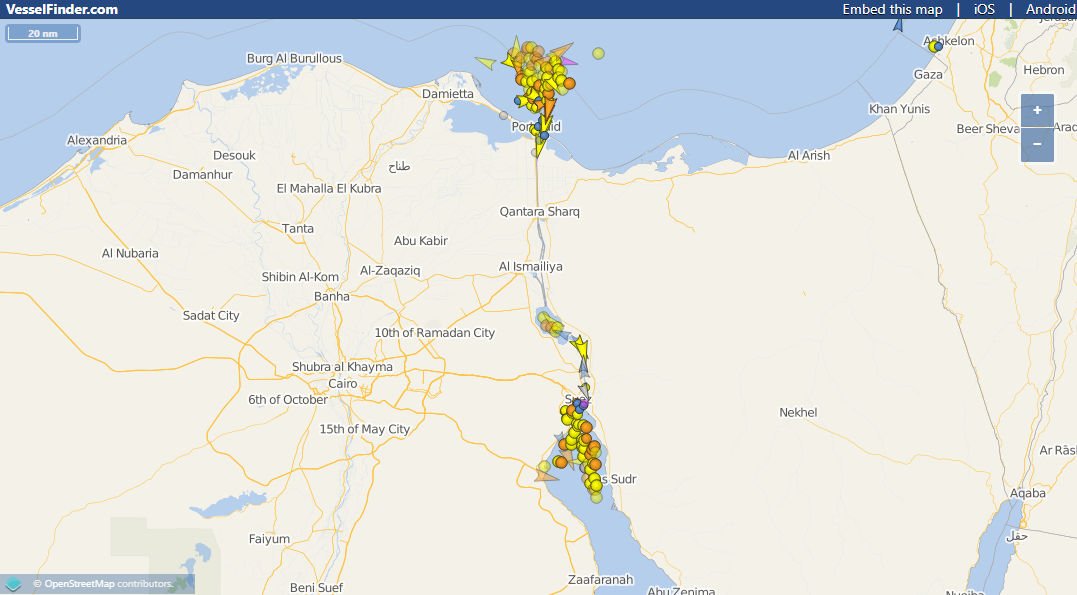Zoom in on the map

[1037, 110]
